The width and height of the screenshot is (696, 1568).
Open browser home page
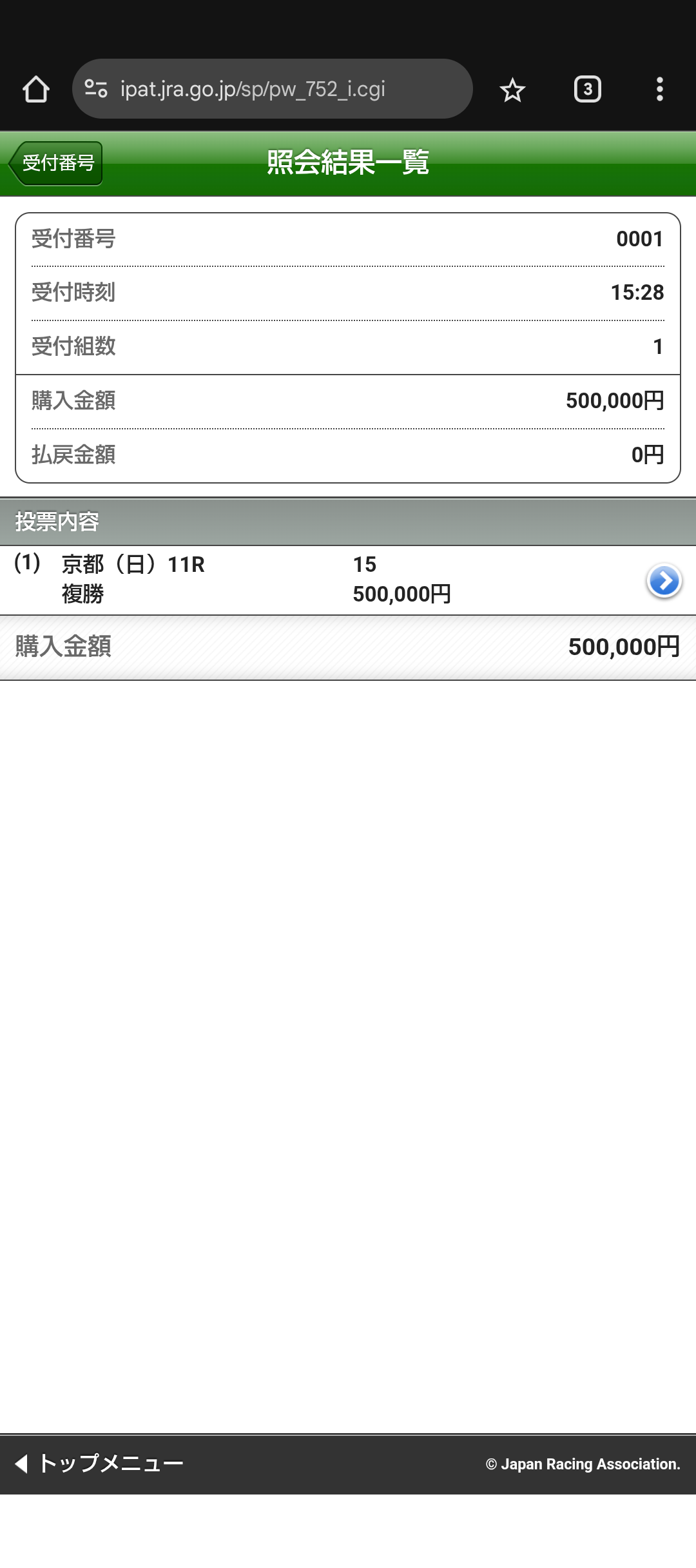36,89
